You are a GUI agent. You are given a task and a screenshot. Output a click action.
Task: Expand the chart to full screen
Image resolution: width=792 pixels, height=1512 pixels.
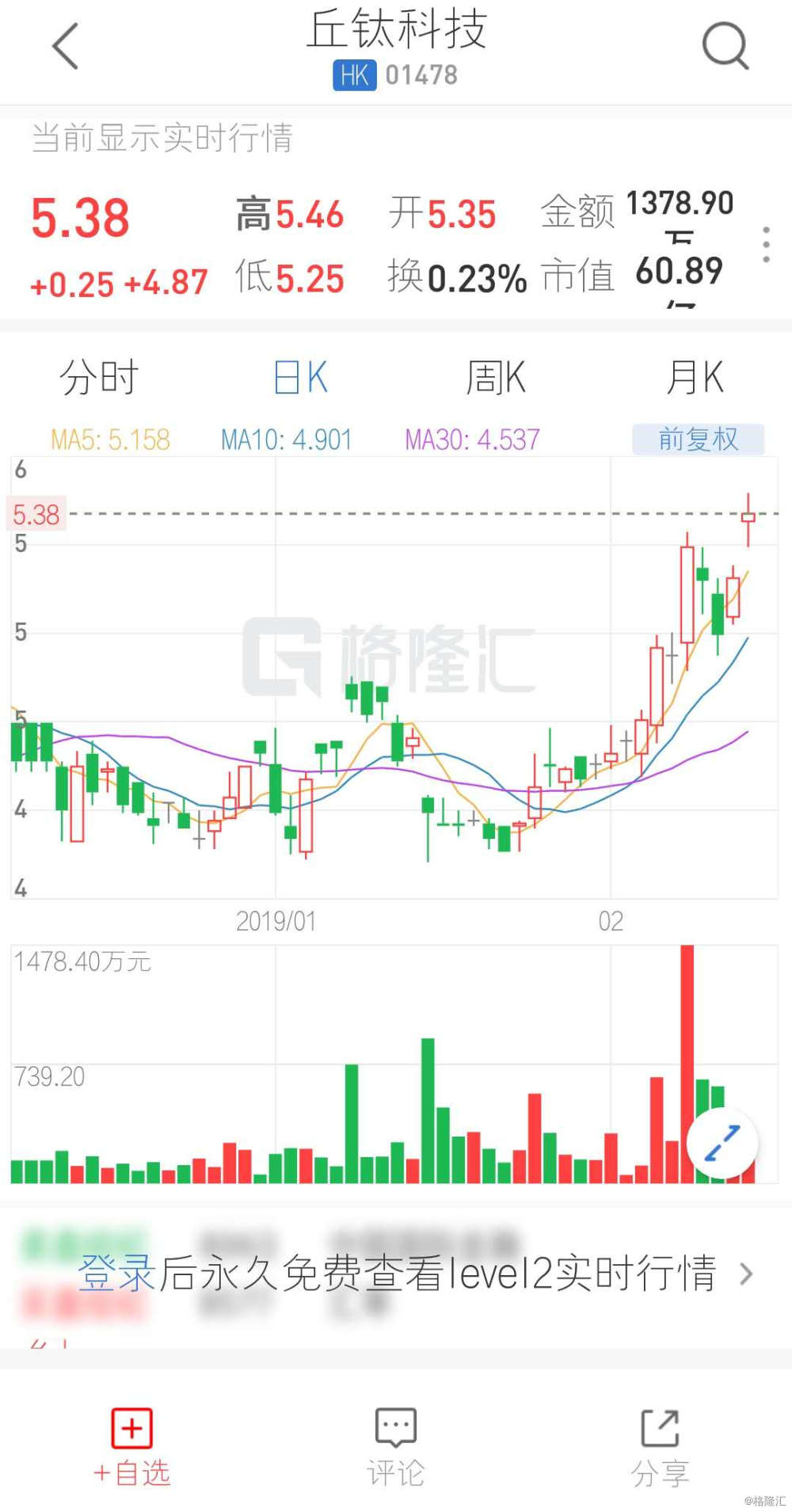coord(722,1143)
